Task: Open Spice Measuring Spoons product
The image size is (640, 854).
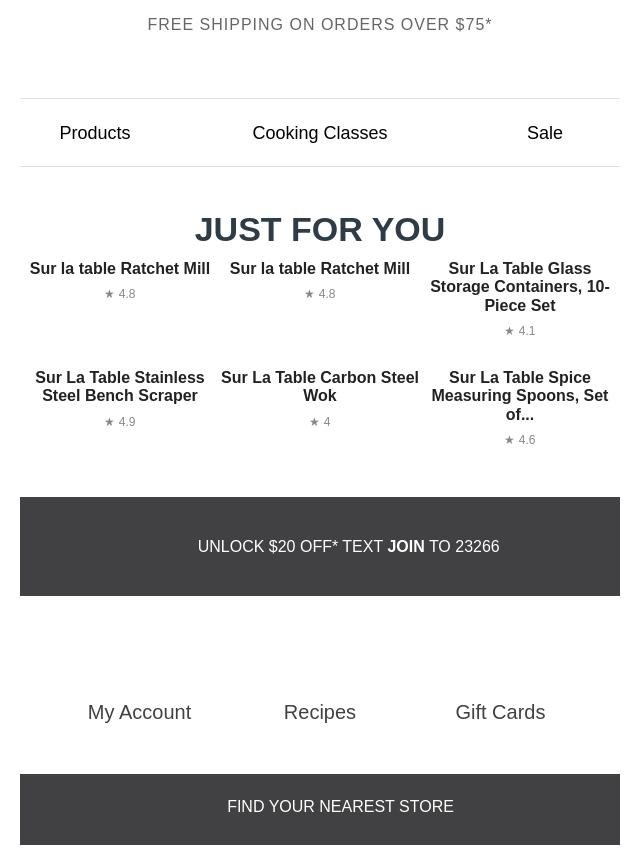Action: tap(520, 395)
